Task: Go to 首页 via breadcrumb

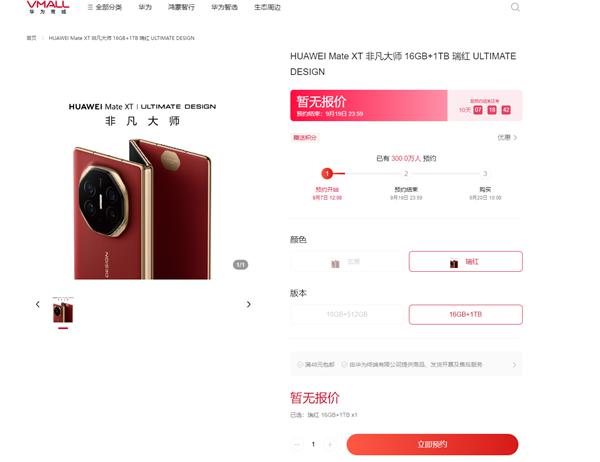Action: [31, 38]
